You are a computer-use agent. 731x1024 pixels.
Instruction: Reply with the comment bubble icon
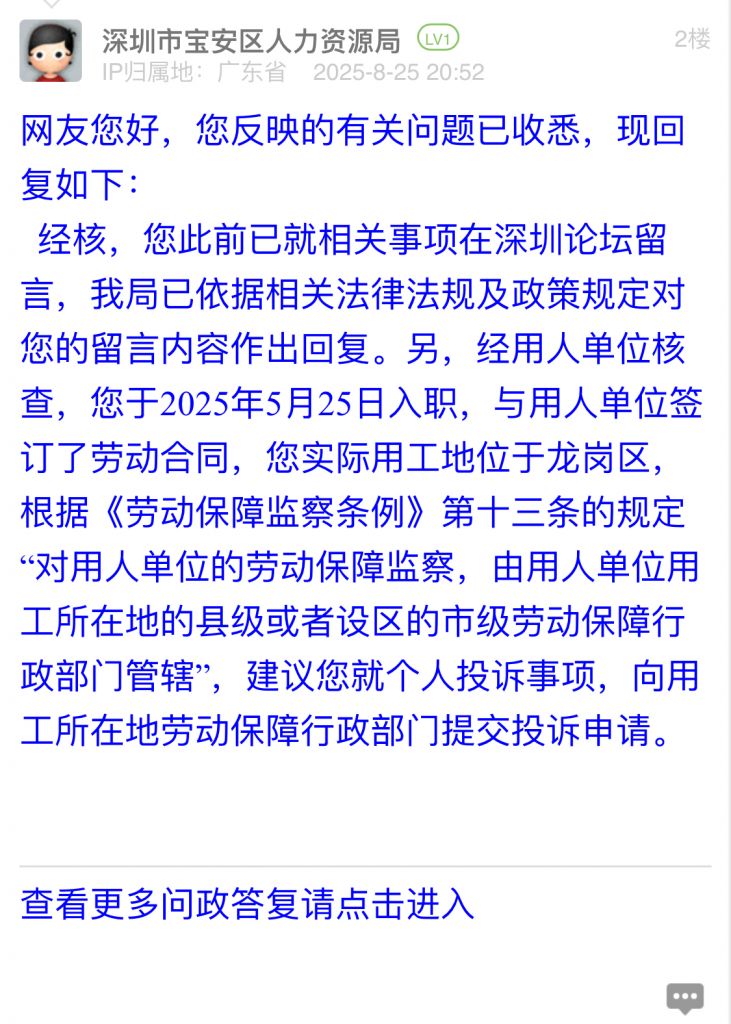point(685,997)
